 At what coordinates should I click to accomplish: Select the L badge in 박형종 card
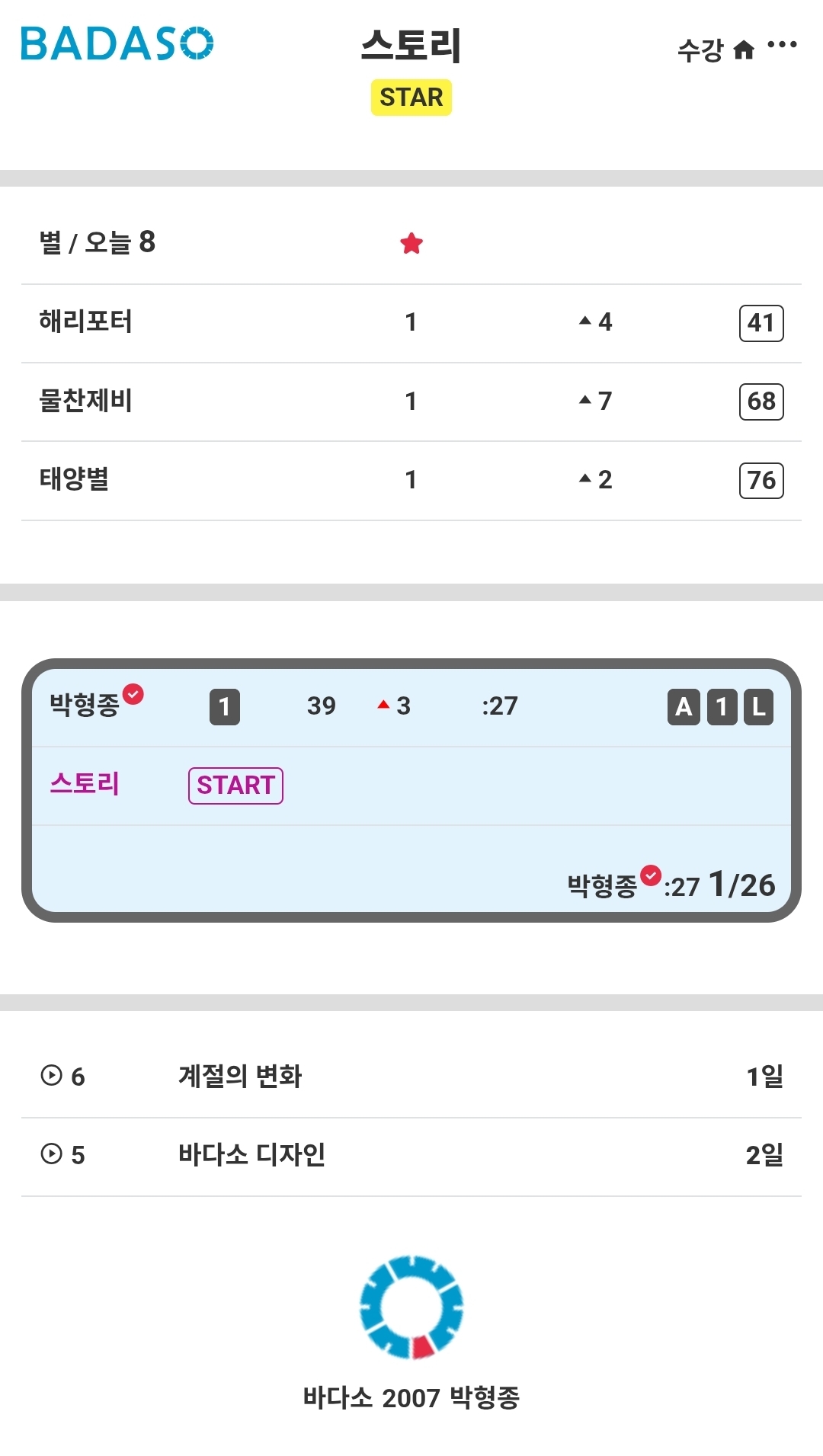pos(758,707)
